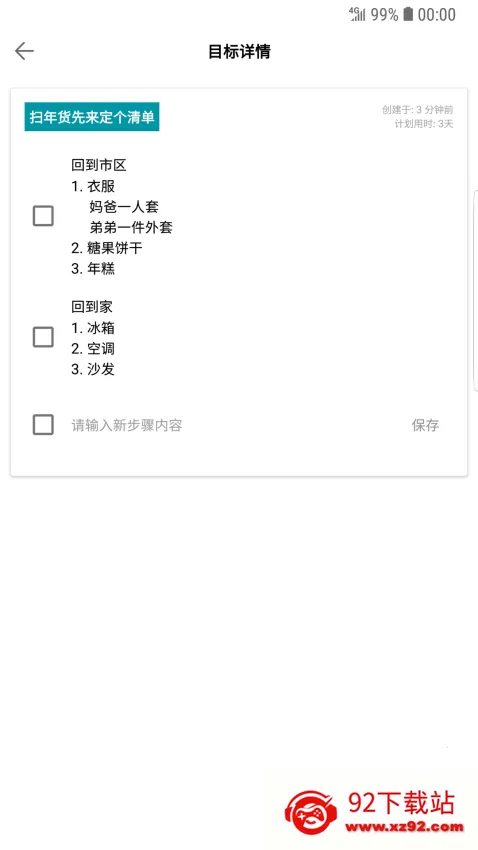478x850 pixels.
Task: Tap the 请输入新步骤内容 input field
Action: (233, 425)
